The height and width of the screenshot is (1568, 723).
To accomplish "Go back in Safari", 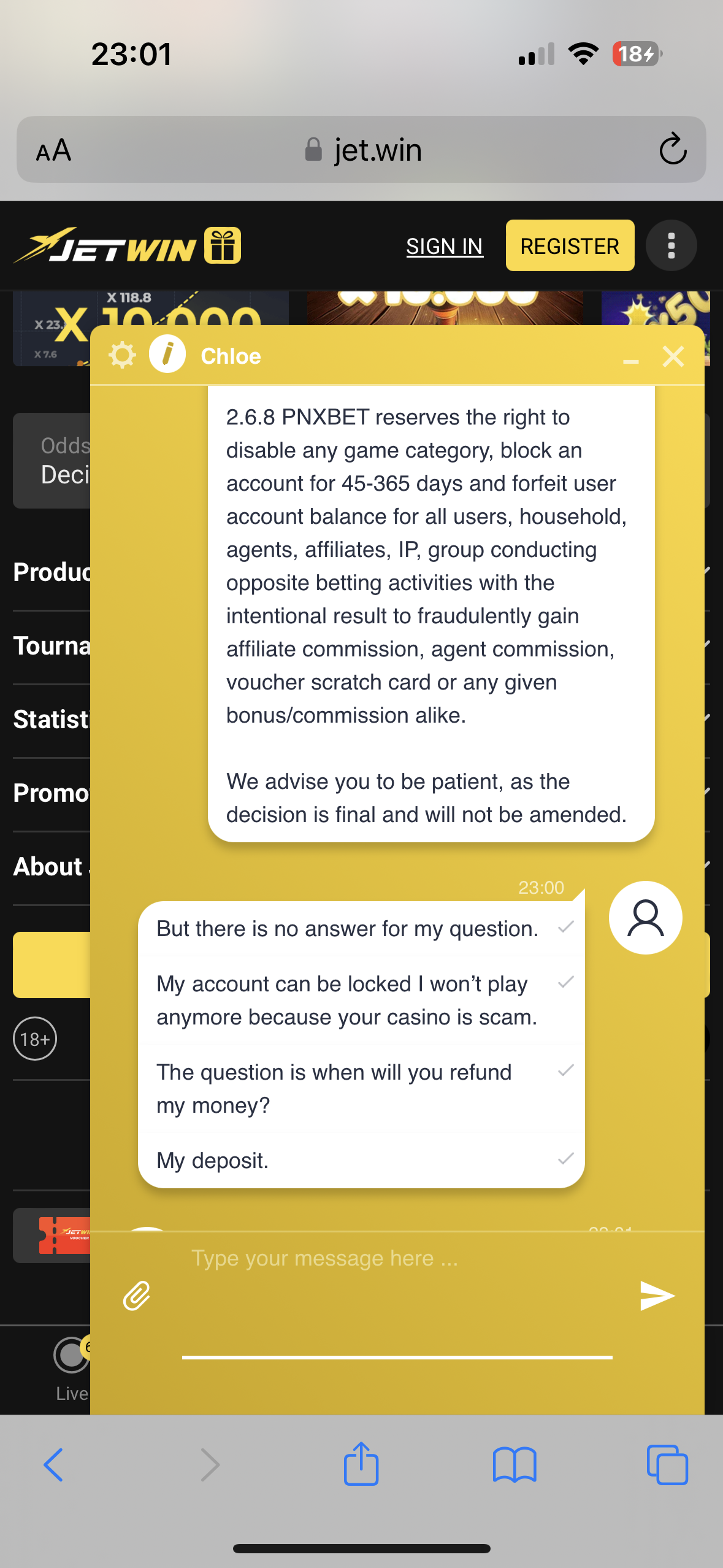I will (53, 1464).
